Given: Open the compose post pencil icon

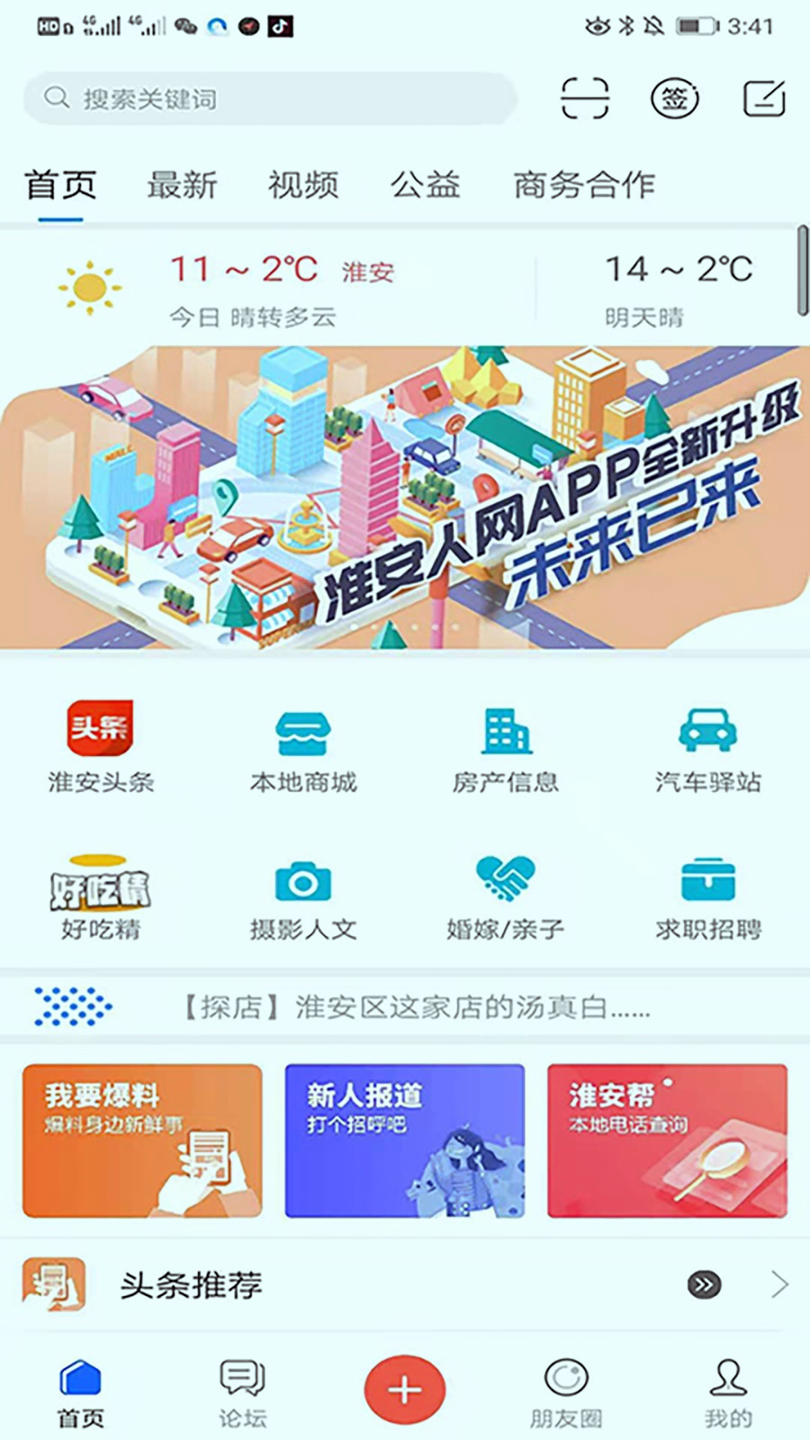Looking at the screenshot, I should [x=765, y=98].
